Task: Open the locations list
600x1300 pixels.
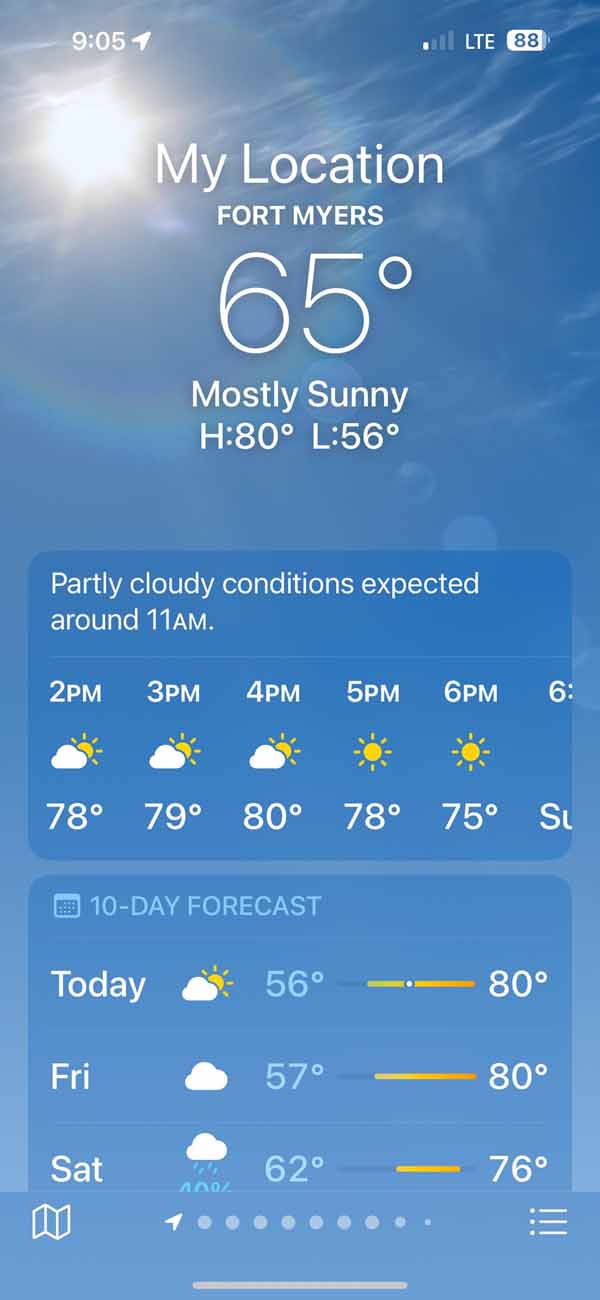Action: [x=547, y=1221]
